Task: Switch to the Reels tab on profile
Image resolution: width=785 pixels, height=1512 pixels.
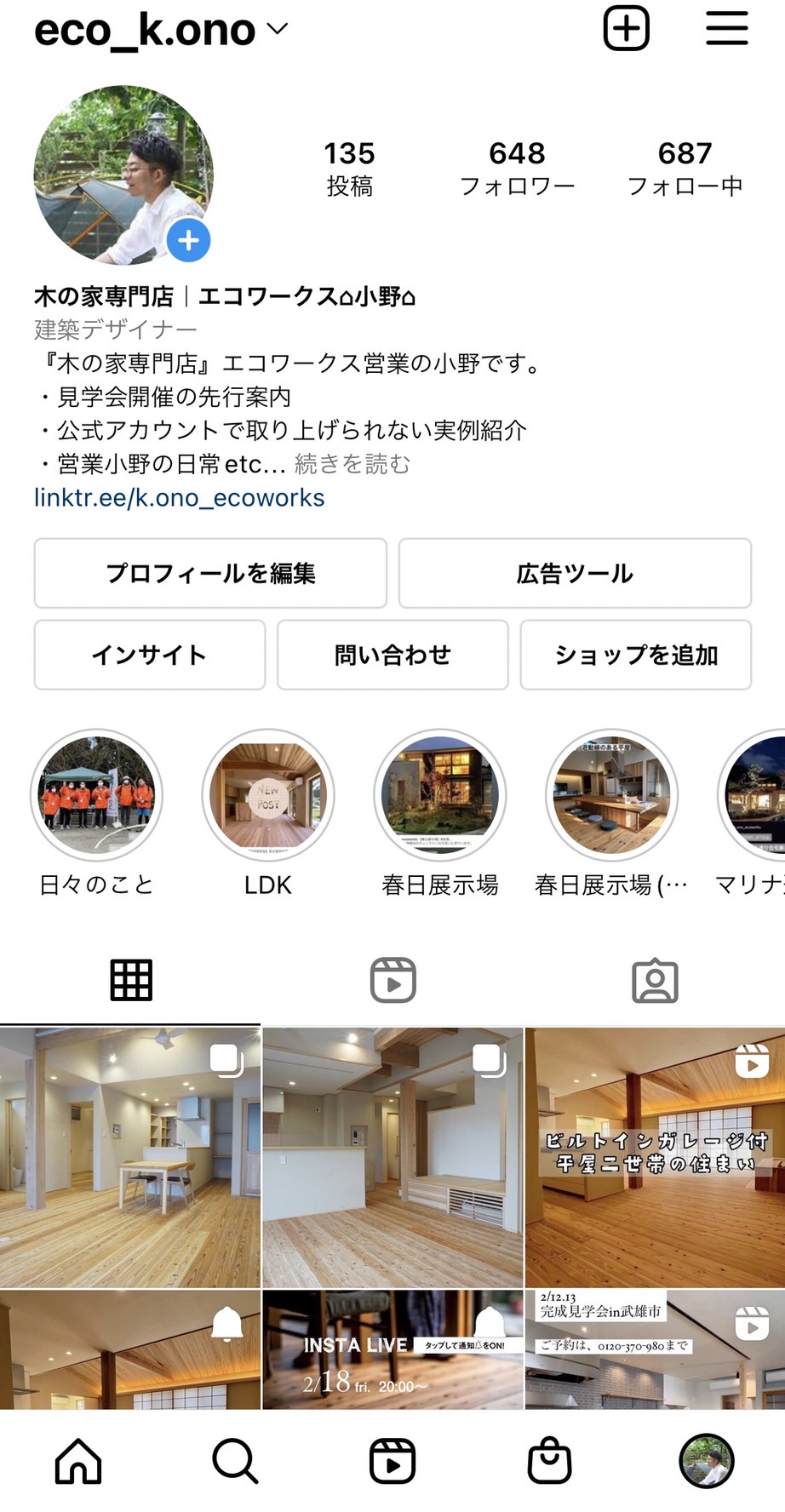Action: click(392, 980)
